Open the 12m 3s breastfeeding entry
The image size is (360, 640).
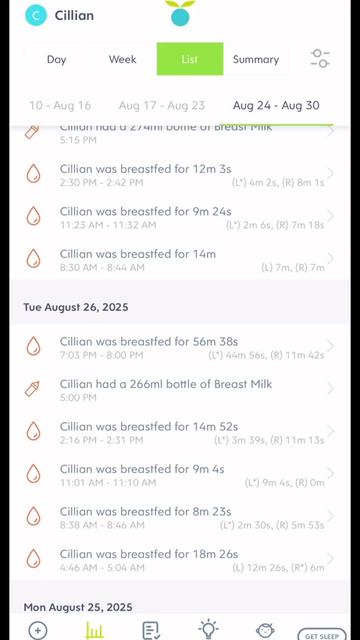pos(180,175)
